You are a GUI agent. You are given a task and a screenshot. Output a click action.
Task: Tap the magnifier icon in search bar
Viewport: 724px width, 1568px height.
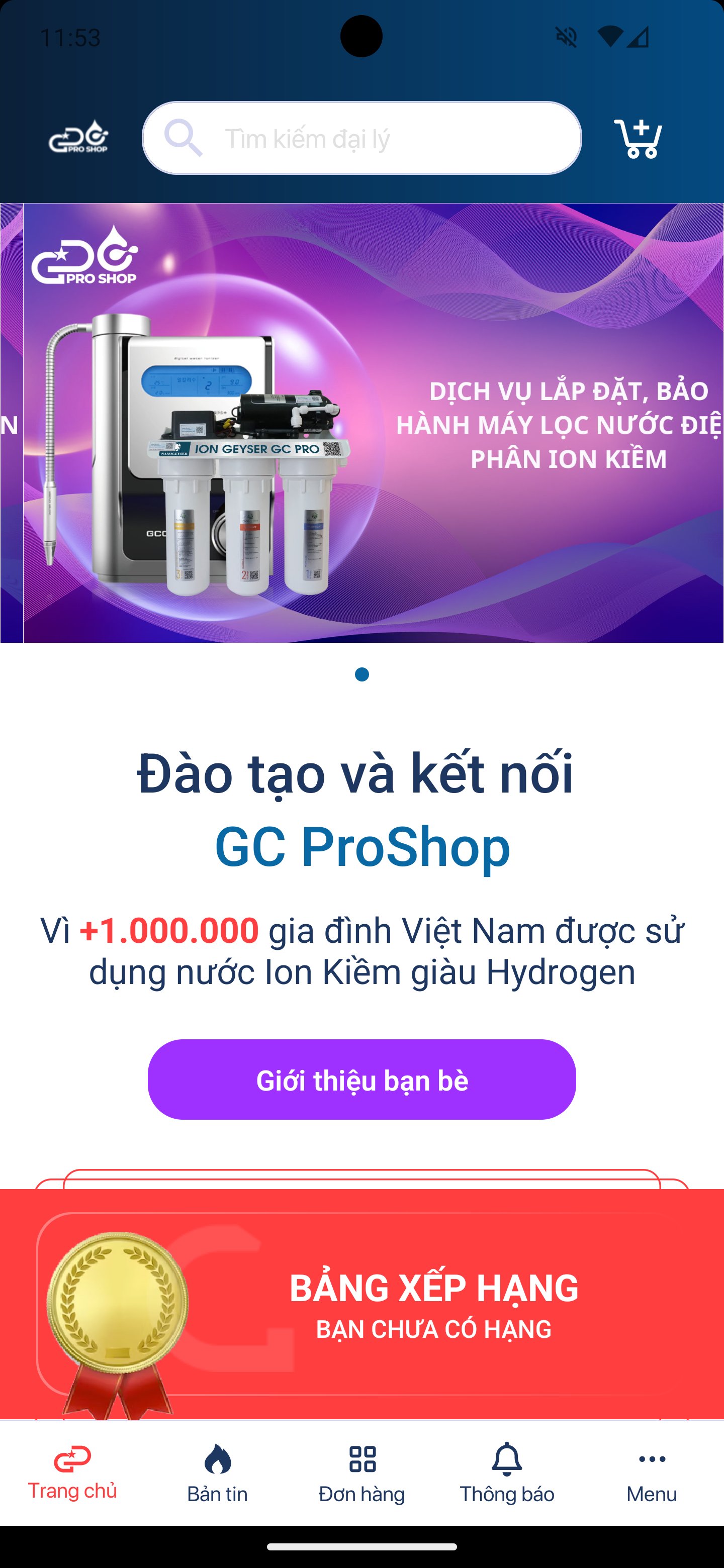click(x=185, y=139)
